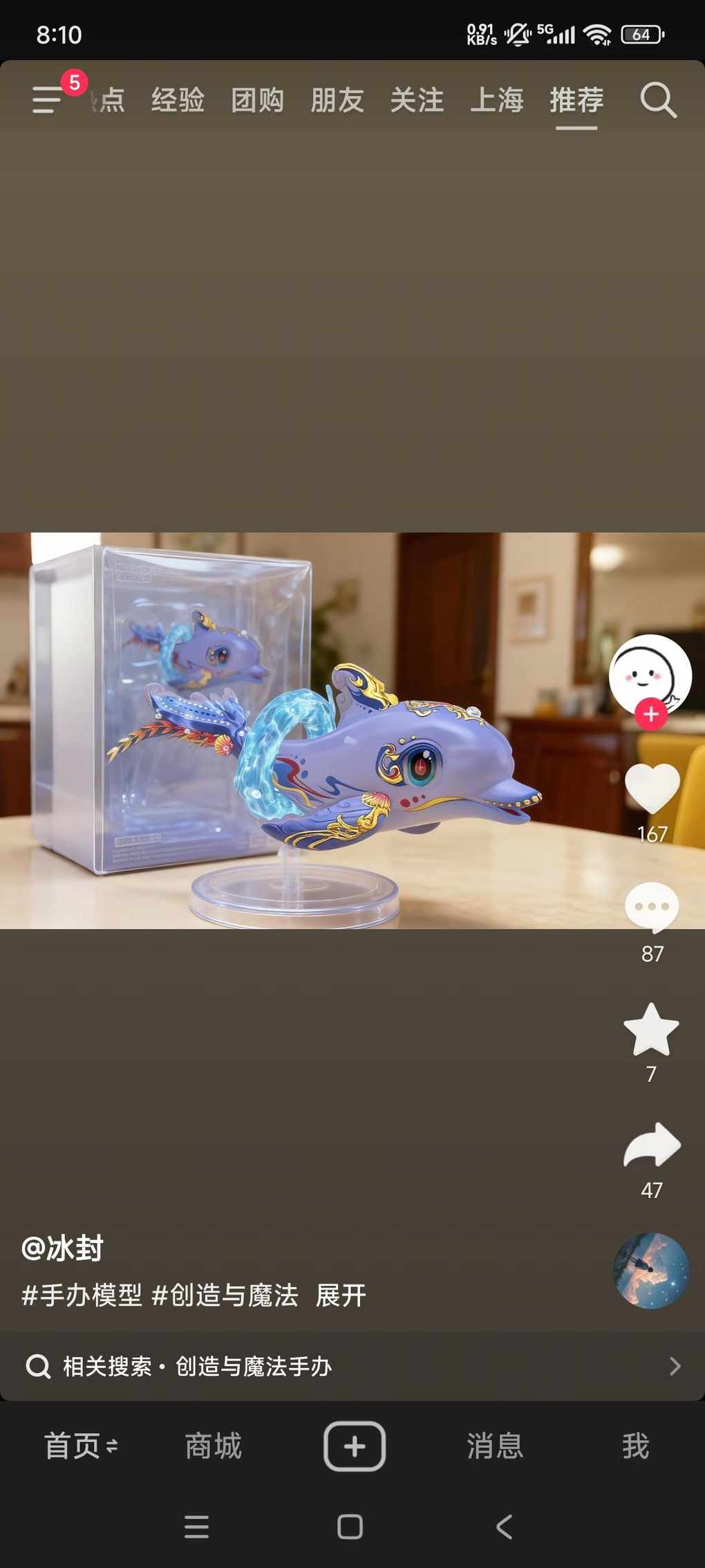Open @冰封's profile from username

[62, 1248]
